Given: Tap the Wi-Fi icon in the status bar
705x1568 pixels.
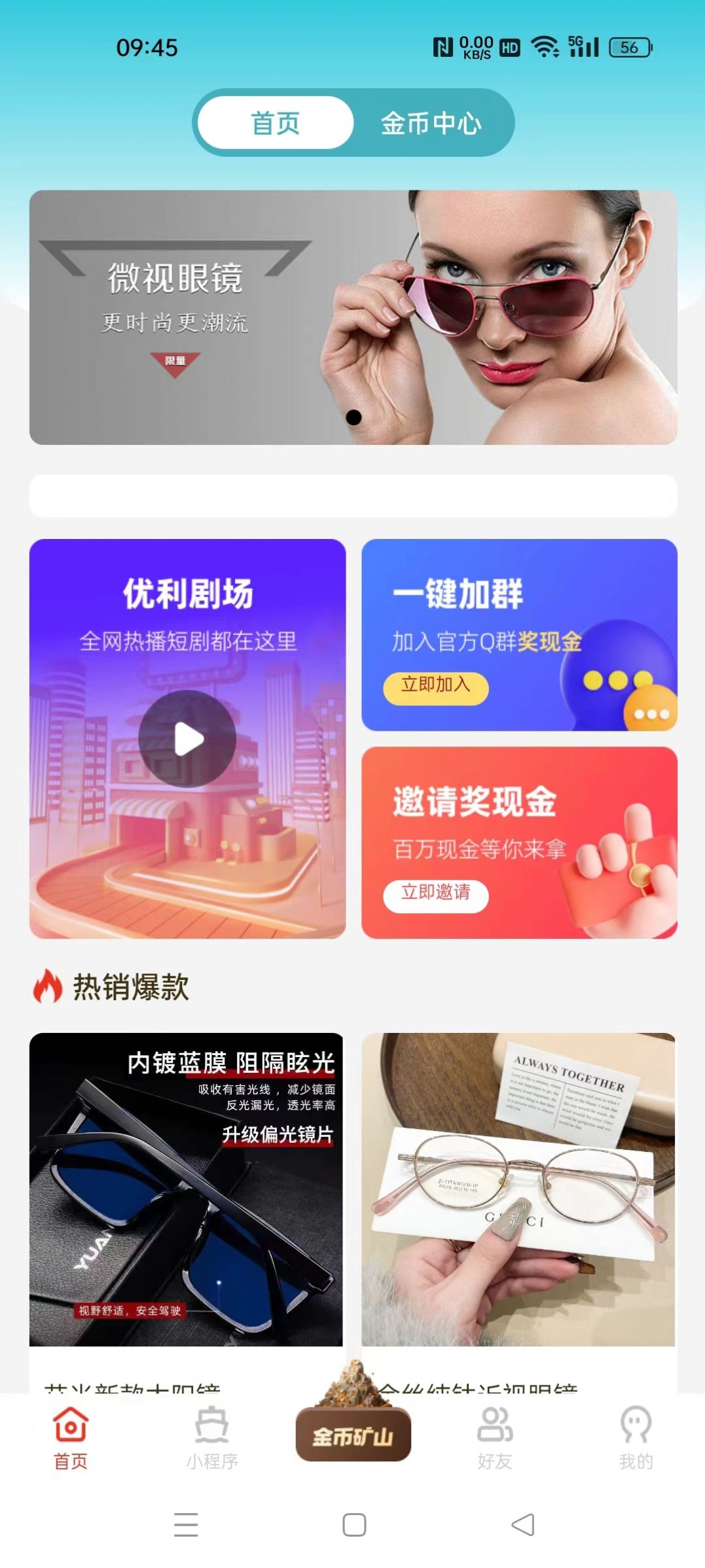Looking at the screenshot, I should coord(543,47).
